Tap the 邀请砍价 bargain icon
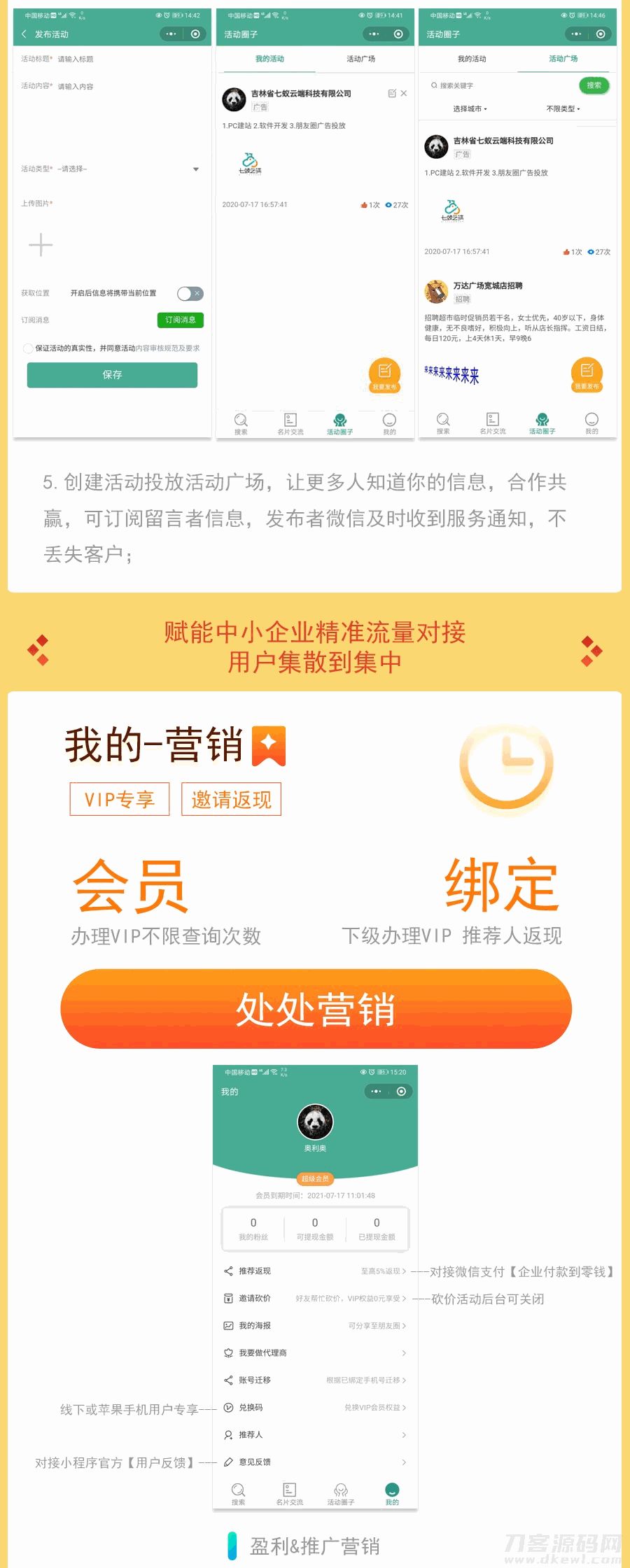The width and height of the screenshot is (630, 1568). (227, 1299)
